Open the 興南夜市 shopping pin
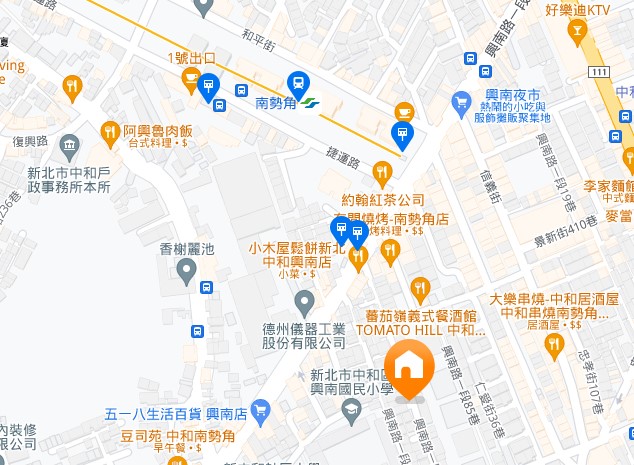The image size is (634, 465). [461, 101]
